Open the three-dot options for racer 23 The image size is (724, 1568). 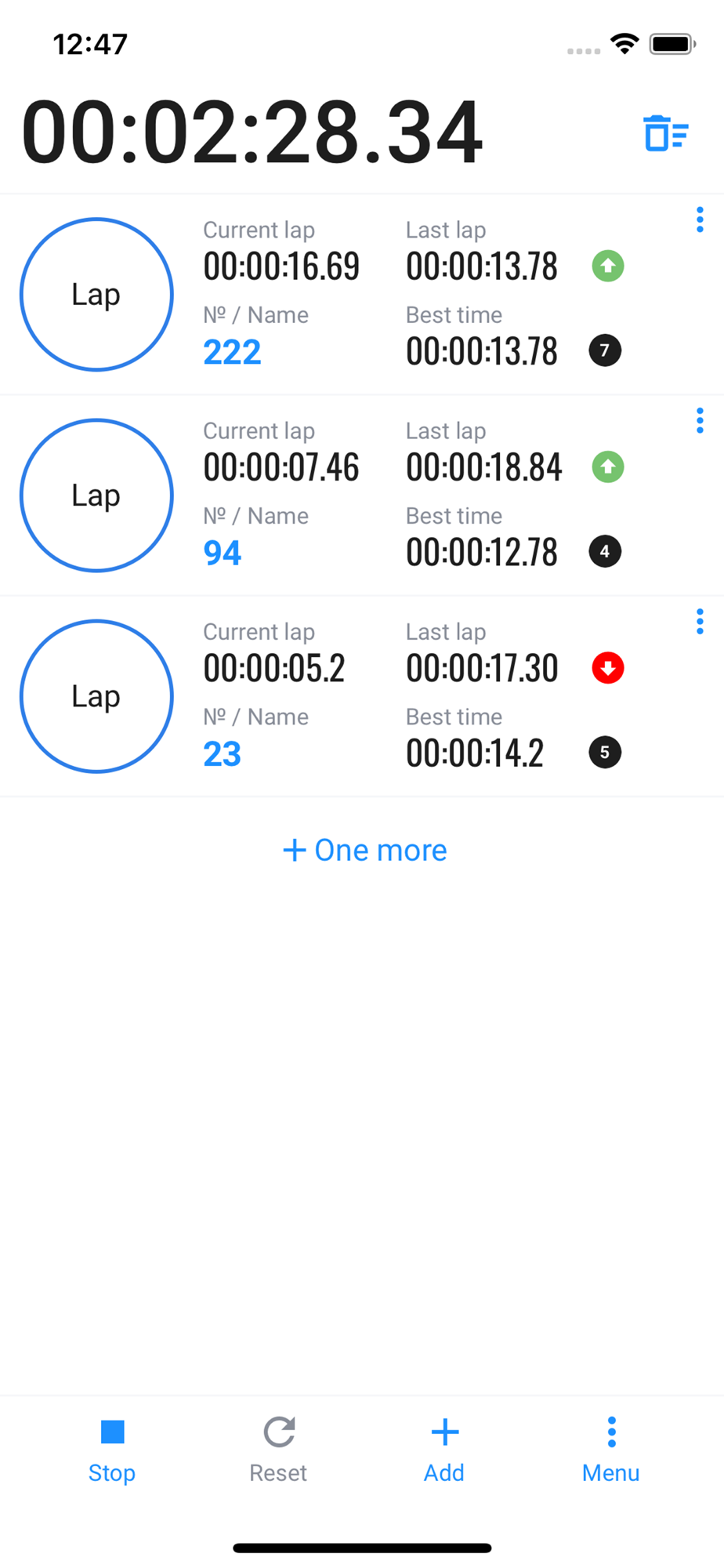700,622
